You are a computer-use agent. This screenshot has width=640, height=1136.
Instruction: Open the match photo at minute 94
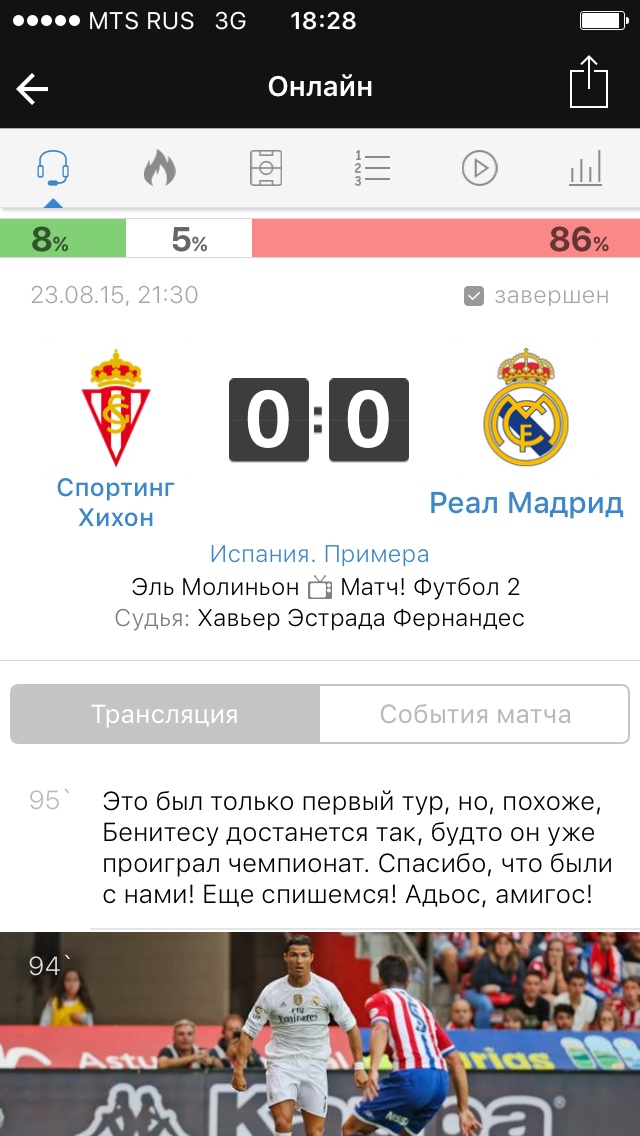(x=320, y=1034)
